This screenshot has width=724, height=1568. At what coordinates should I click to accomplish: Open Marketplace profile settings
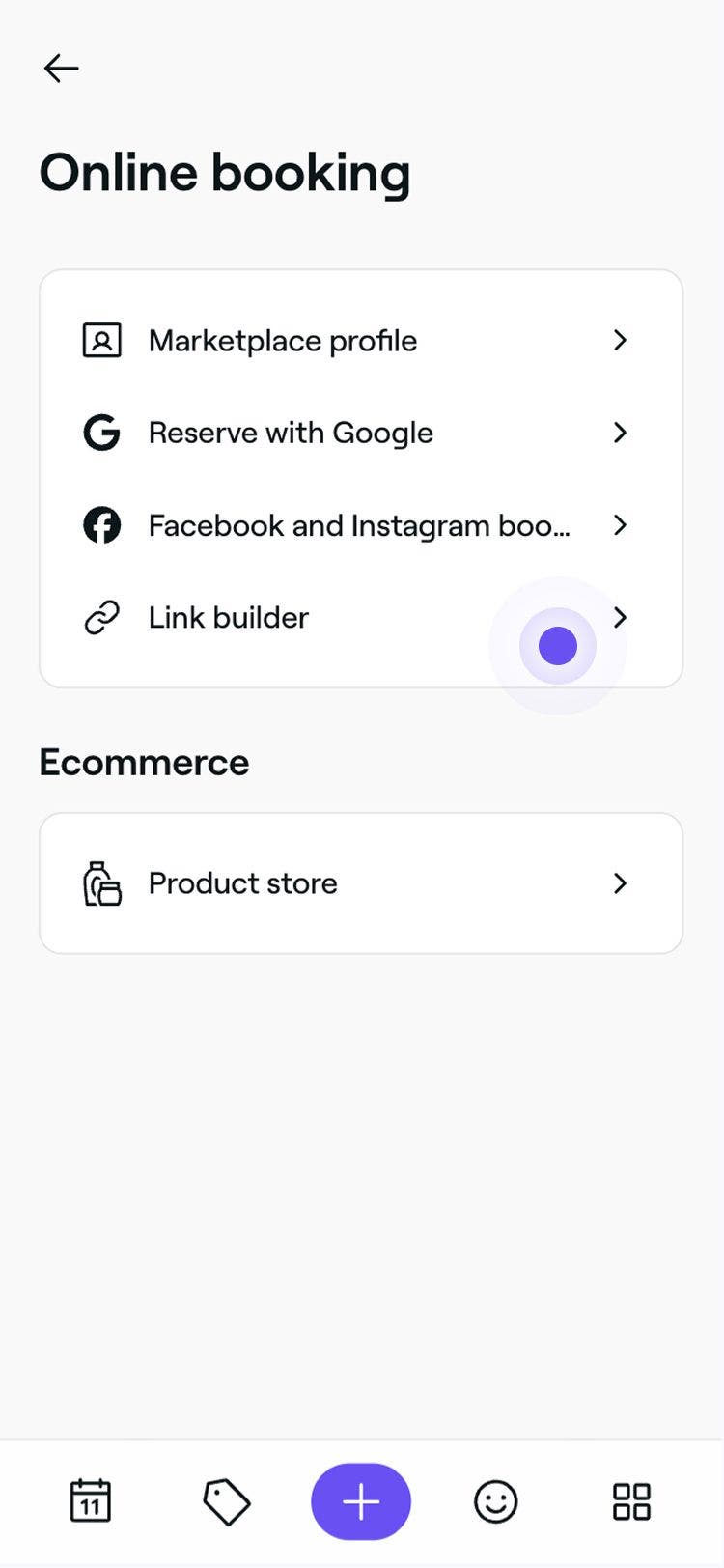pos(359,341)
